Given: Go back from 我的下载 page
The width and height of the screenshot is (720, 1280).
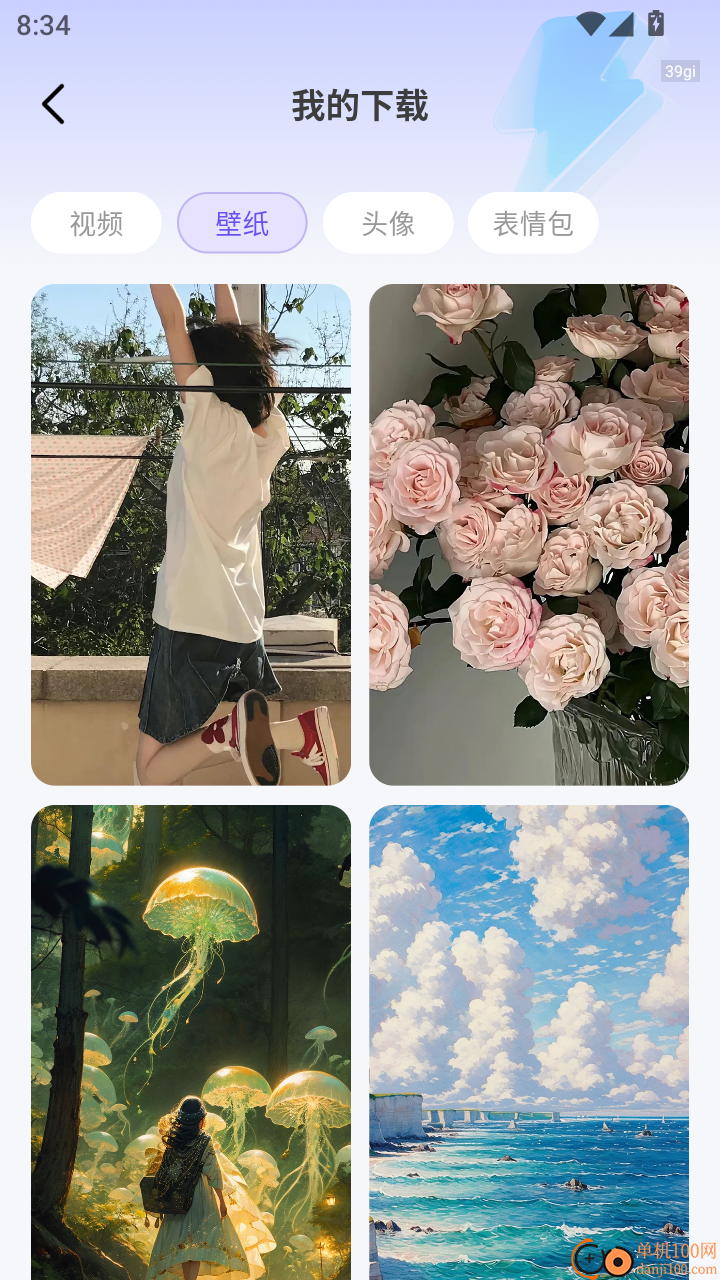Looking at the screenshot, I should (x=53, y=104).
